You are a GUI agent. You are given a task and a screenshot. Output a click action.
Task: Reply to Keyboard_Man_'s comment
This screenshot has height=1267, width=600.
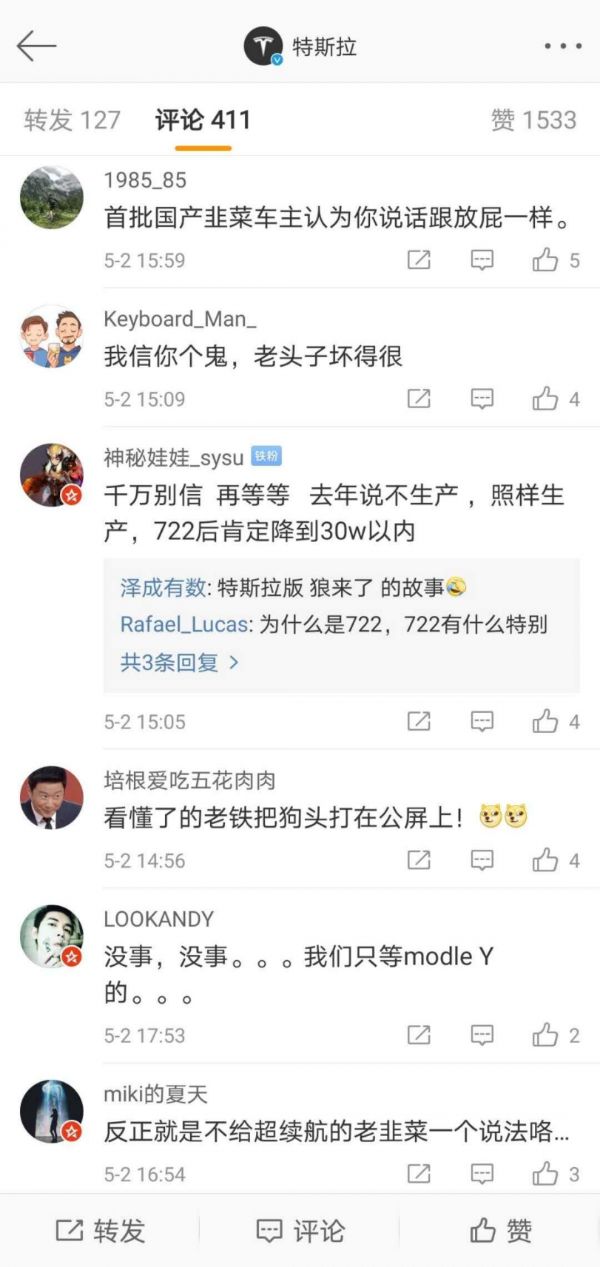click(x=483, y=399)
